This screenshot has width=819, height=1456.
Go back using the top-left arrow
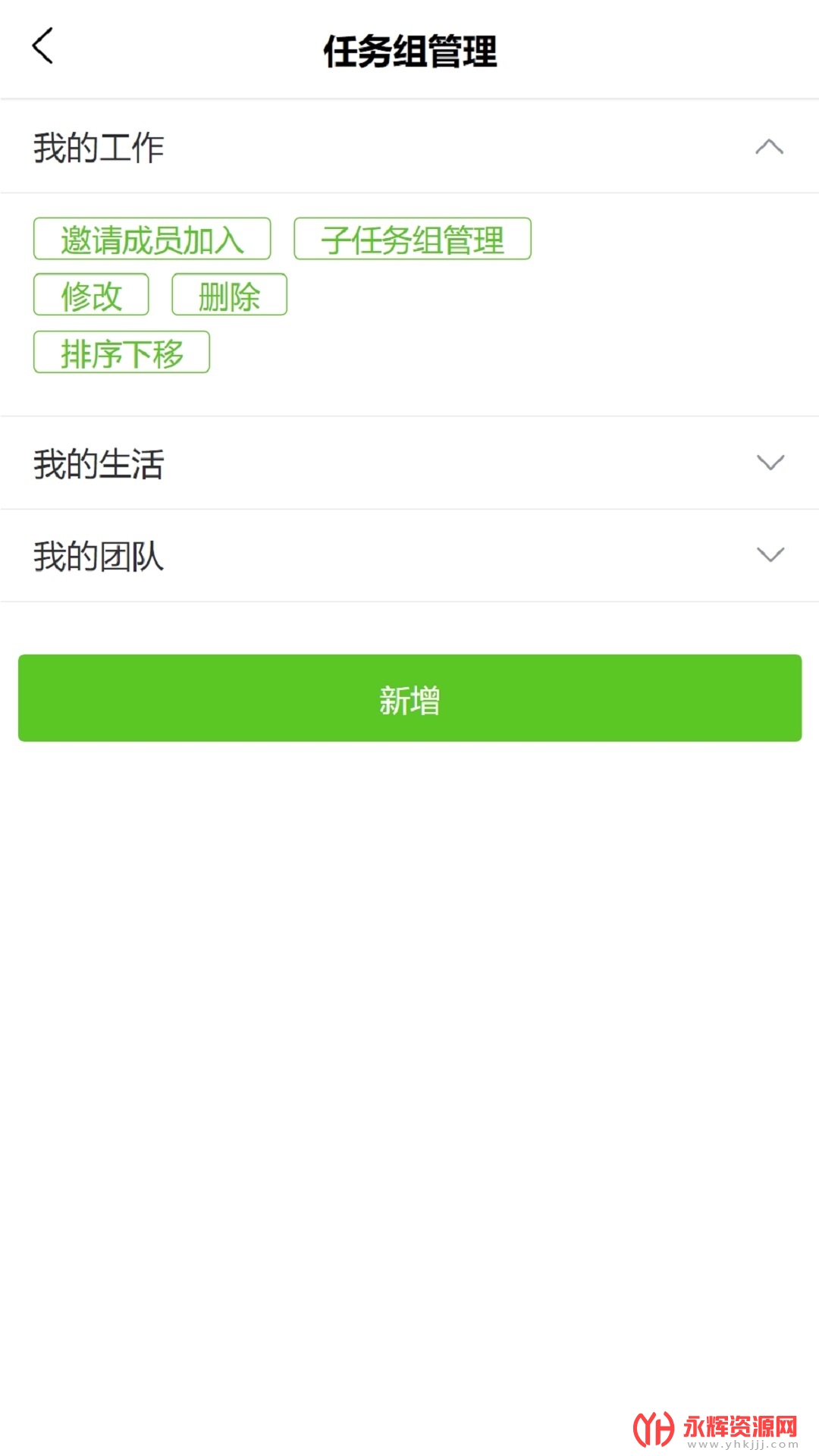pos(42,46)
